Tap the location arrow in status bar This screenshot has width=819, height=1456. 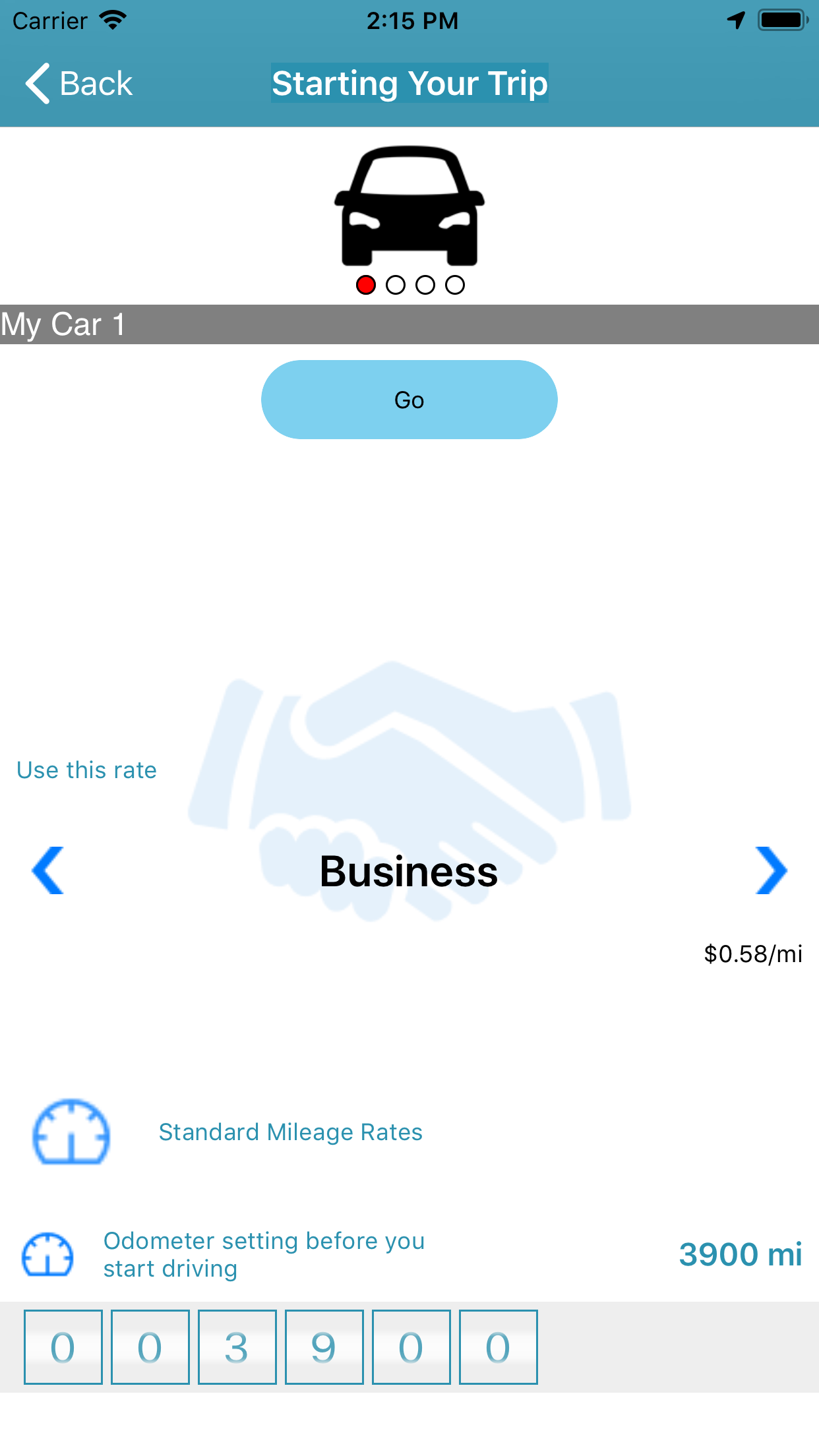[x=734, y=20]
